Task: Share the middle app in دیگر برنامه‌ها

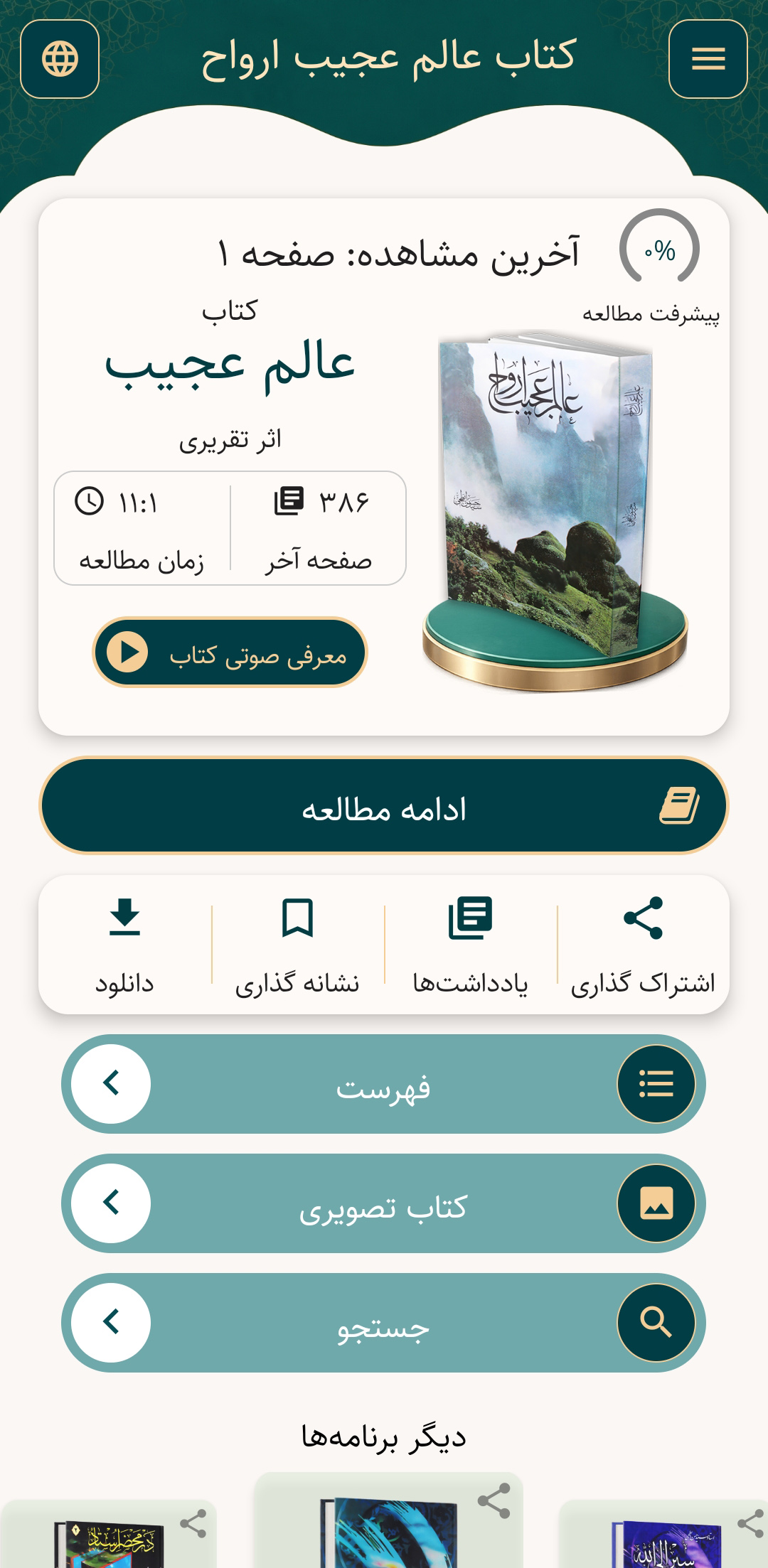Action: point(494,1500)
